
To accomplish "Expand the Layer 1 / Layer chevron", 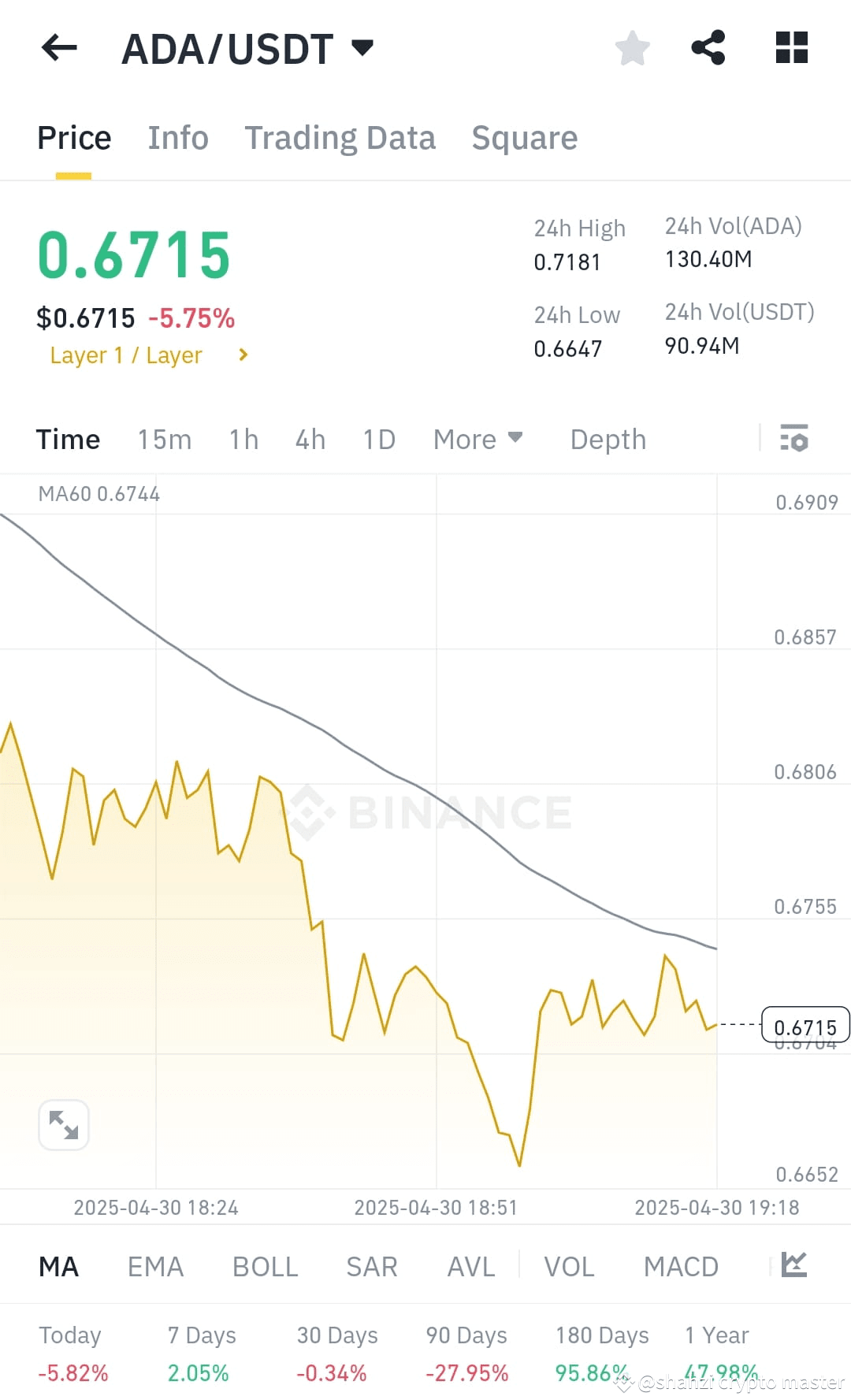I will coord(243,355).
